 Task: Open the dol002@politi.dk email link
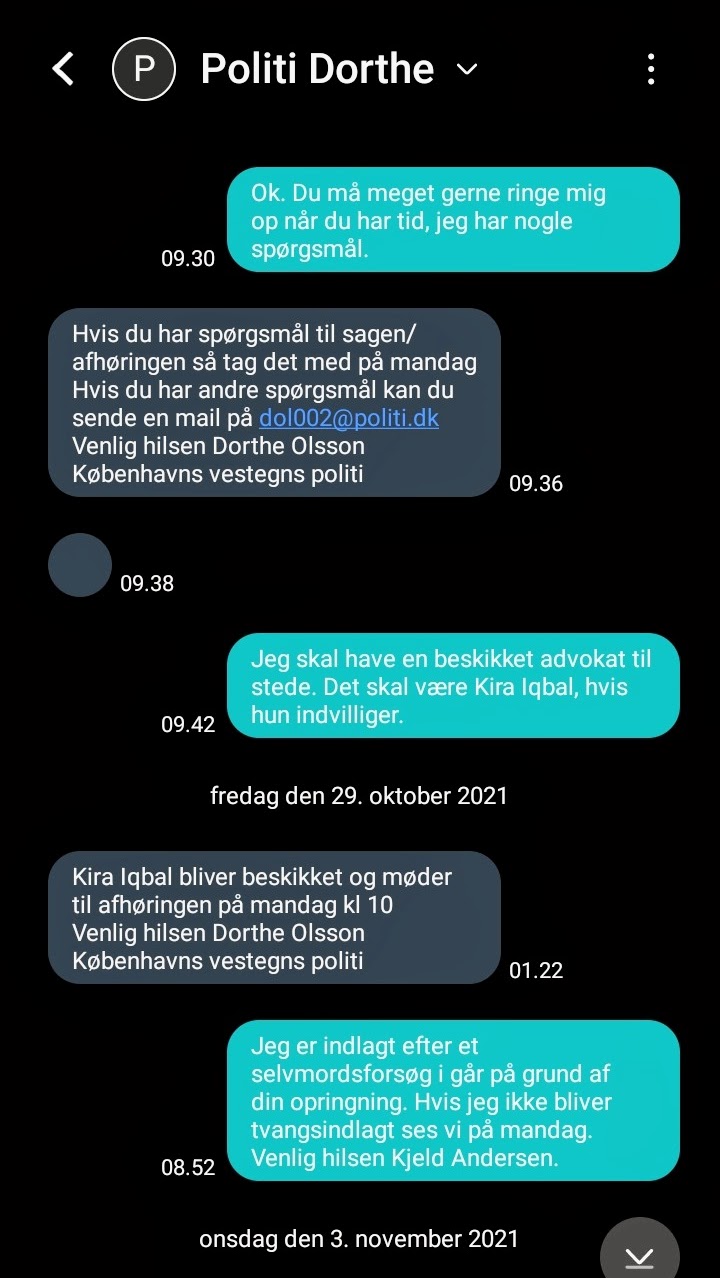349,418
